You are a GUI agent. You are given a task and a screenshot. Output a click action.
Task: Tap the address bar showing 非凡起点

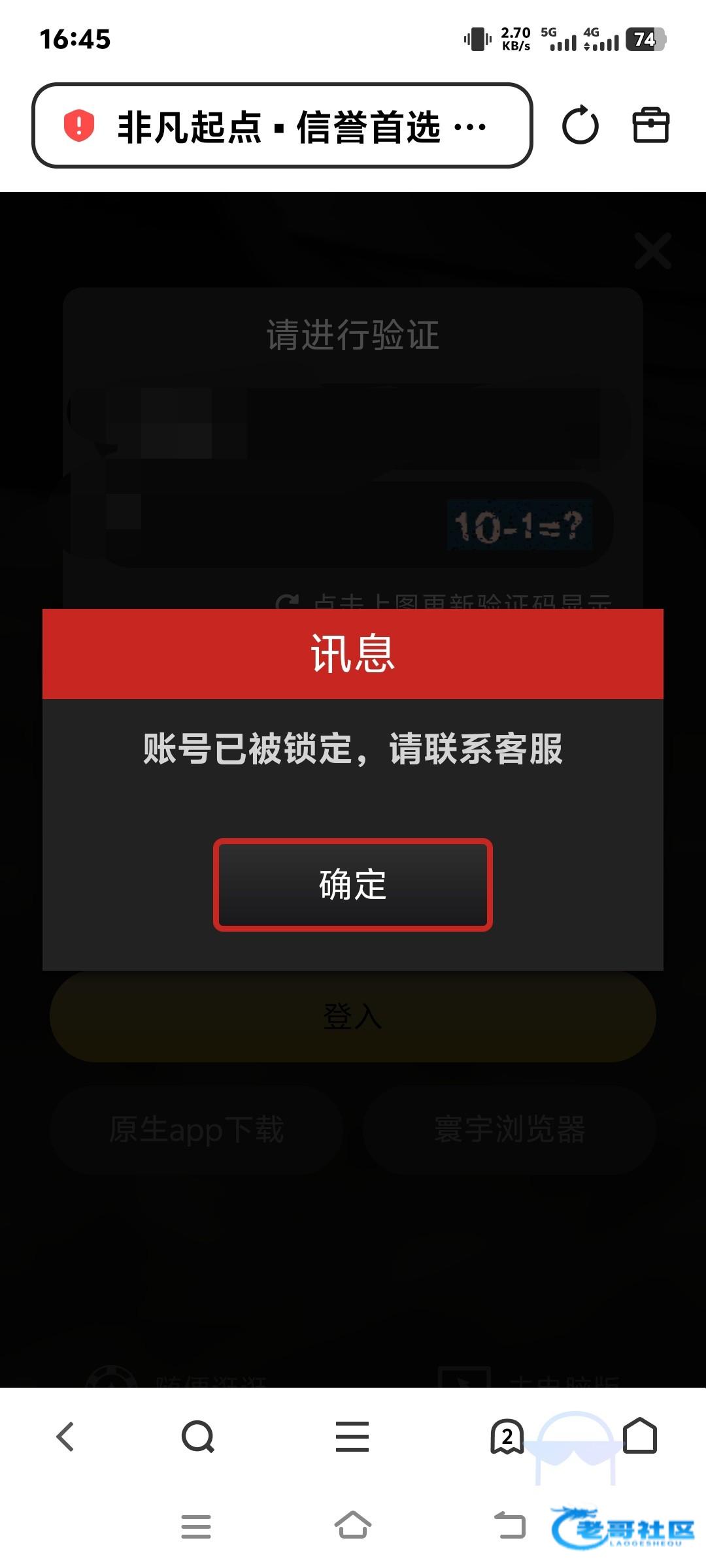(282, 125)
